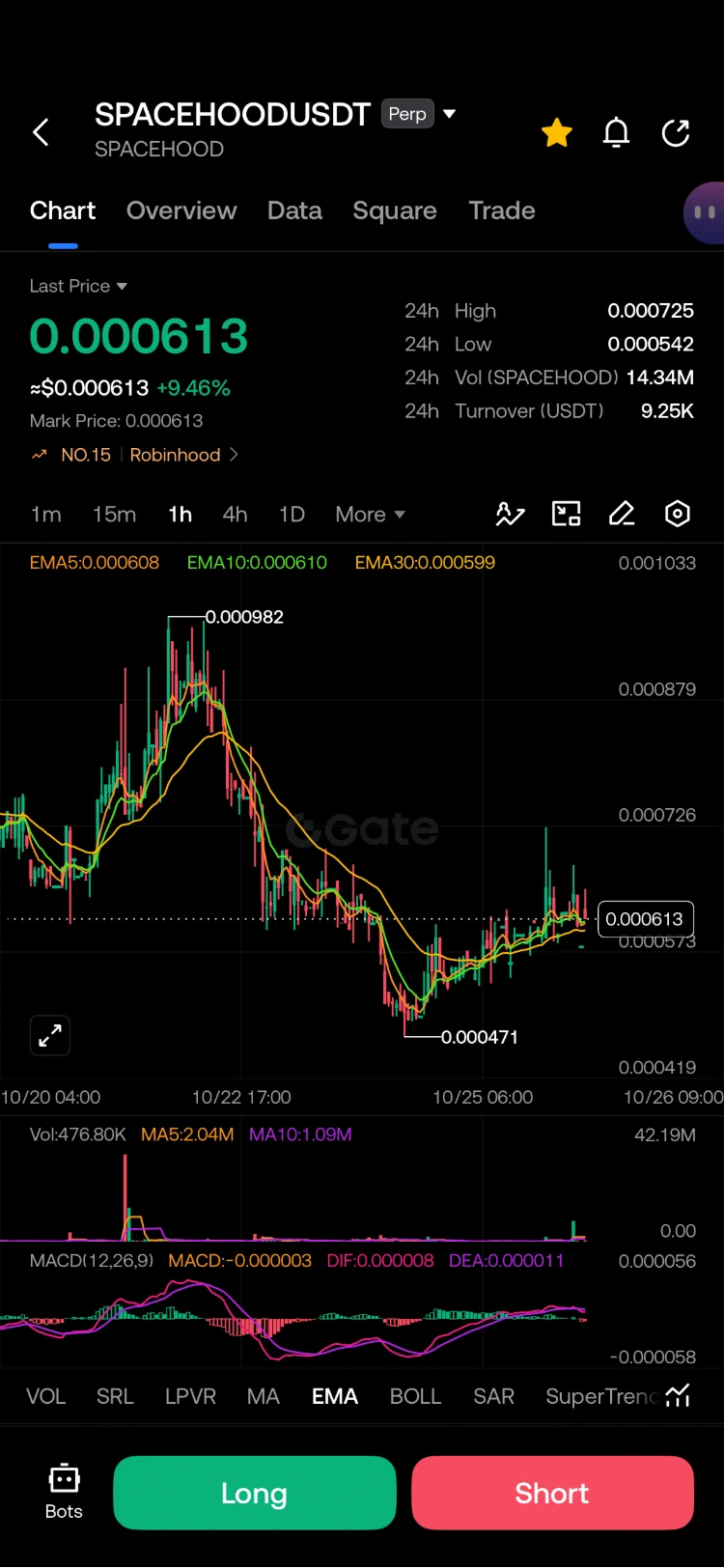Open the price alert bell

pyautogui.click(x=616, y=132)
